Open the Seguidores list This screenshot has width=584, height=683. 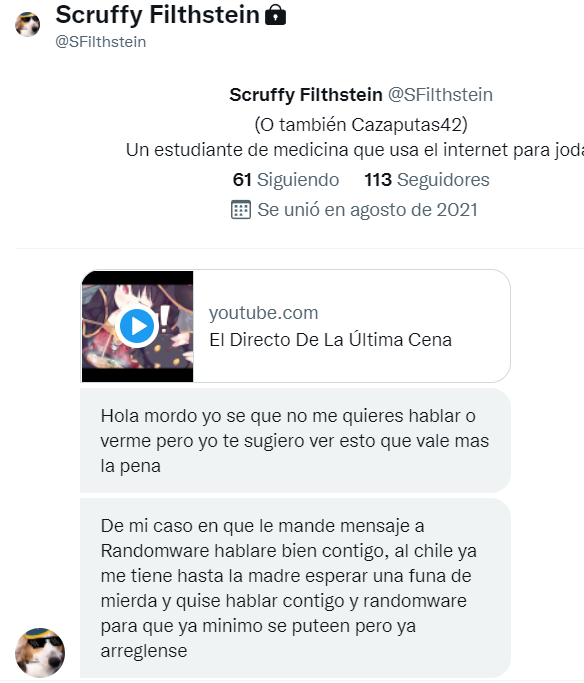point(427,179)
